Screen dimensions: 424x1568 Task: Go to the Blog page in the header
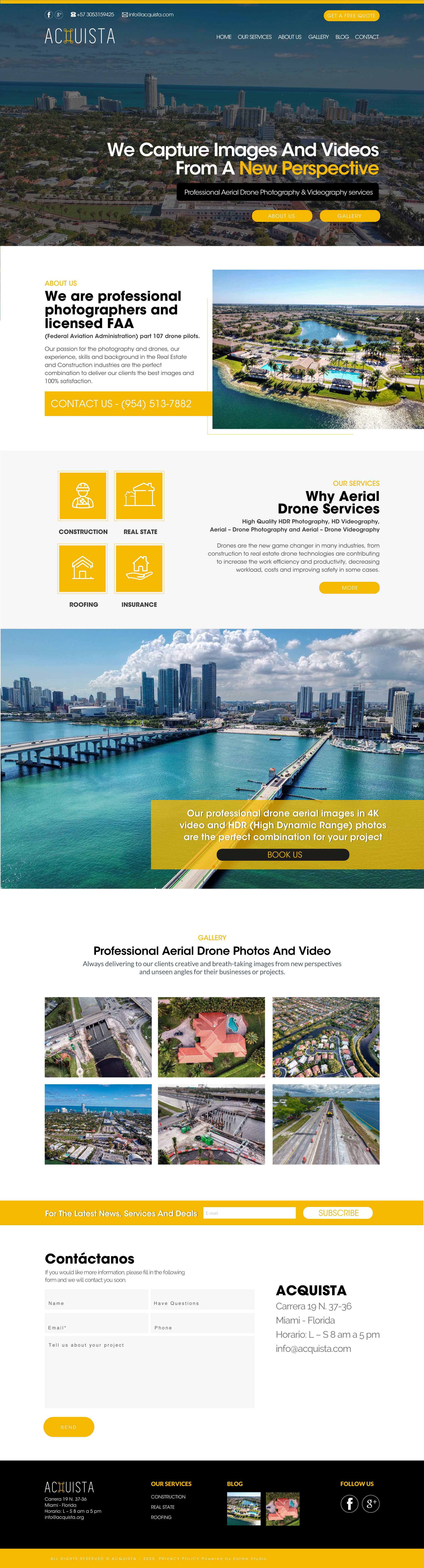pos(342,37)
